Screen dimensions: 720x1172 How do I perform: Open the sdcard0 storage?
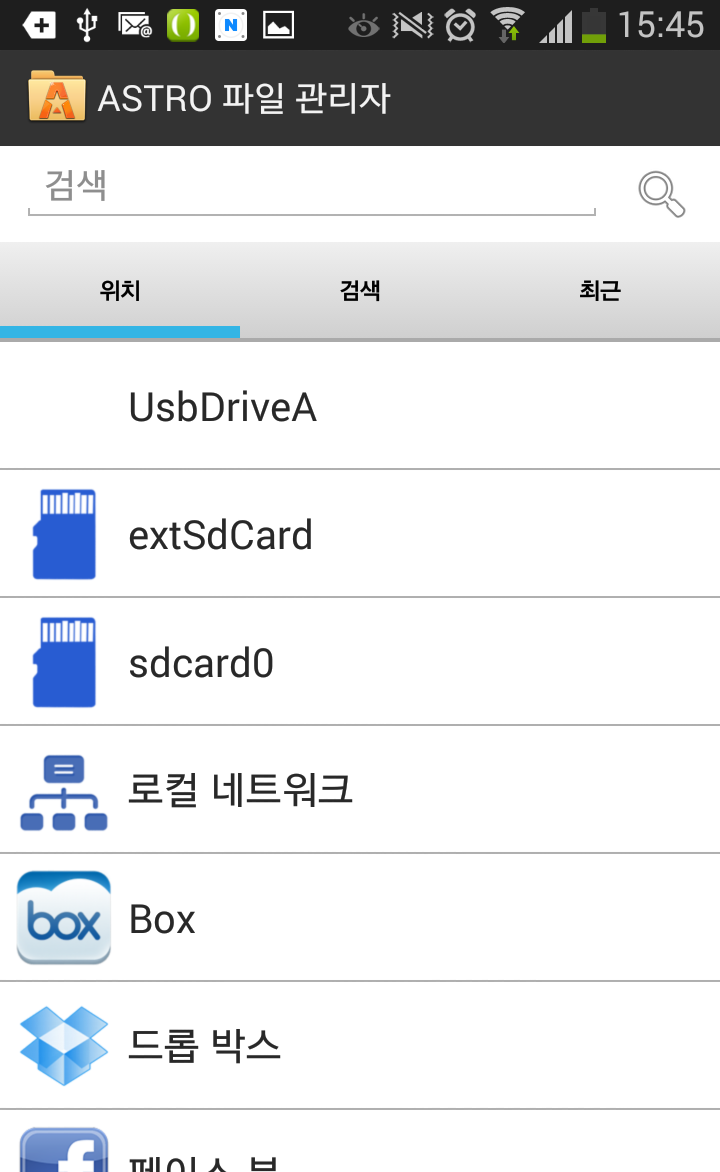(360, 661)
